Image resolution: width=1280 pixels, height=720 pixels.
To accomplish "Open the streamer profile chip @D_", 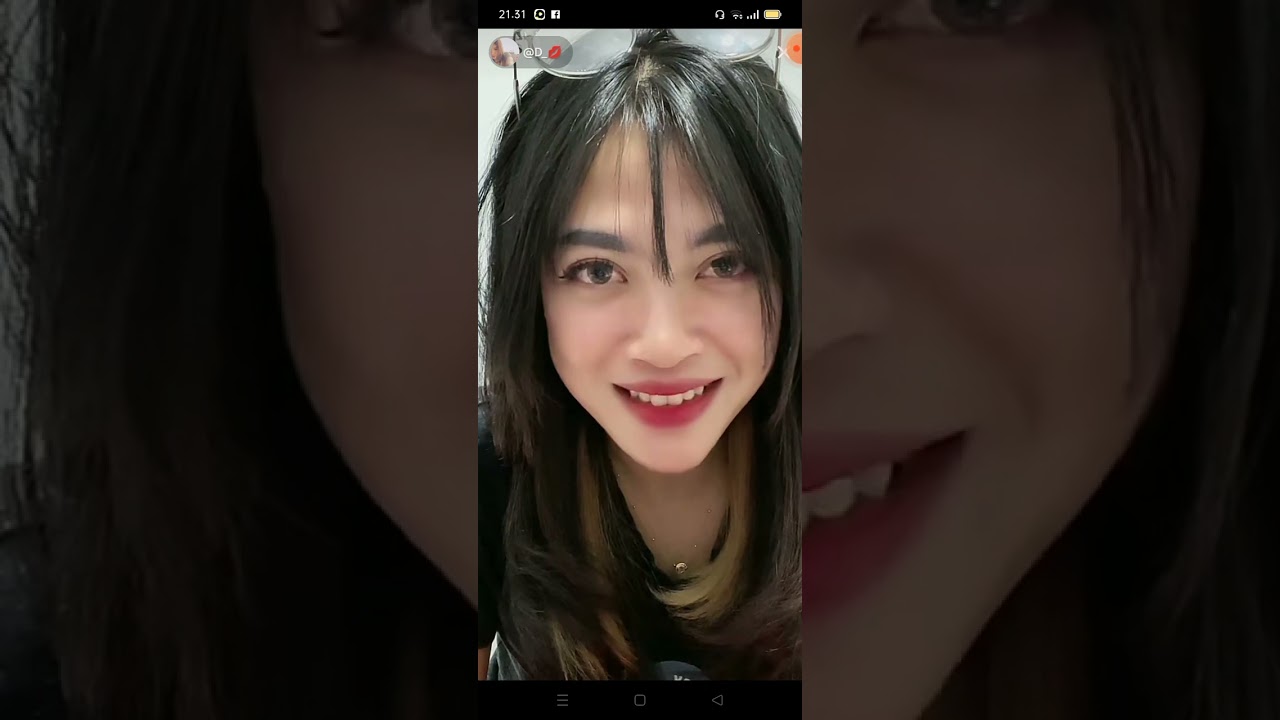I will click(529, 52).
